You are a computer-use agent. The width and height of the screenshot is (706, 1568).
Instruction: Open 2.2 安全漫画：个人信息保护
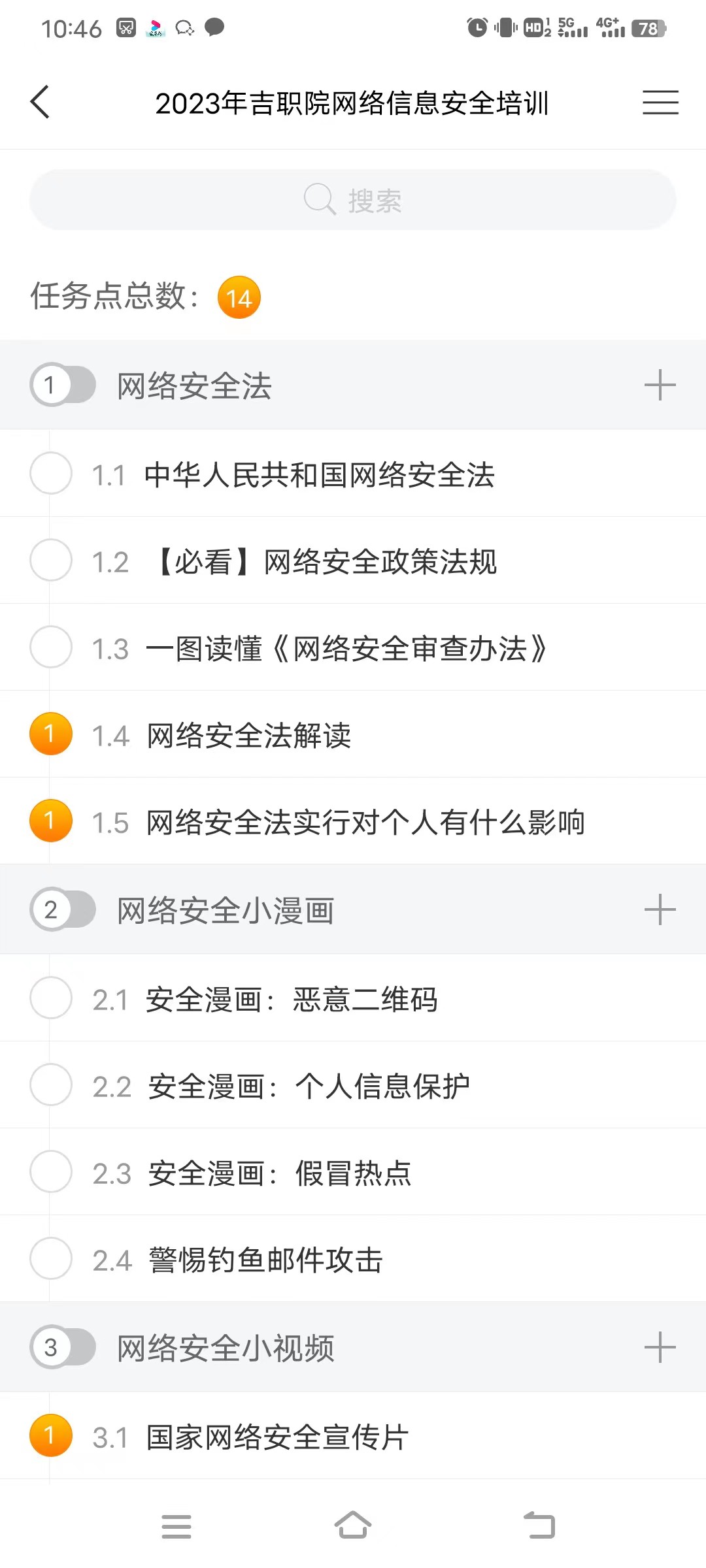click(353, 1085)
